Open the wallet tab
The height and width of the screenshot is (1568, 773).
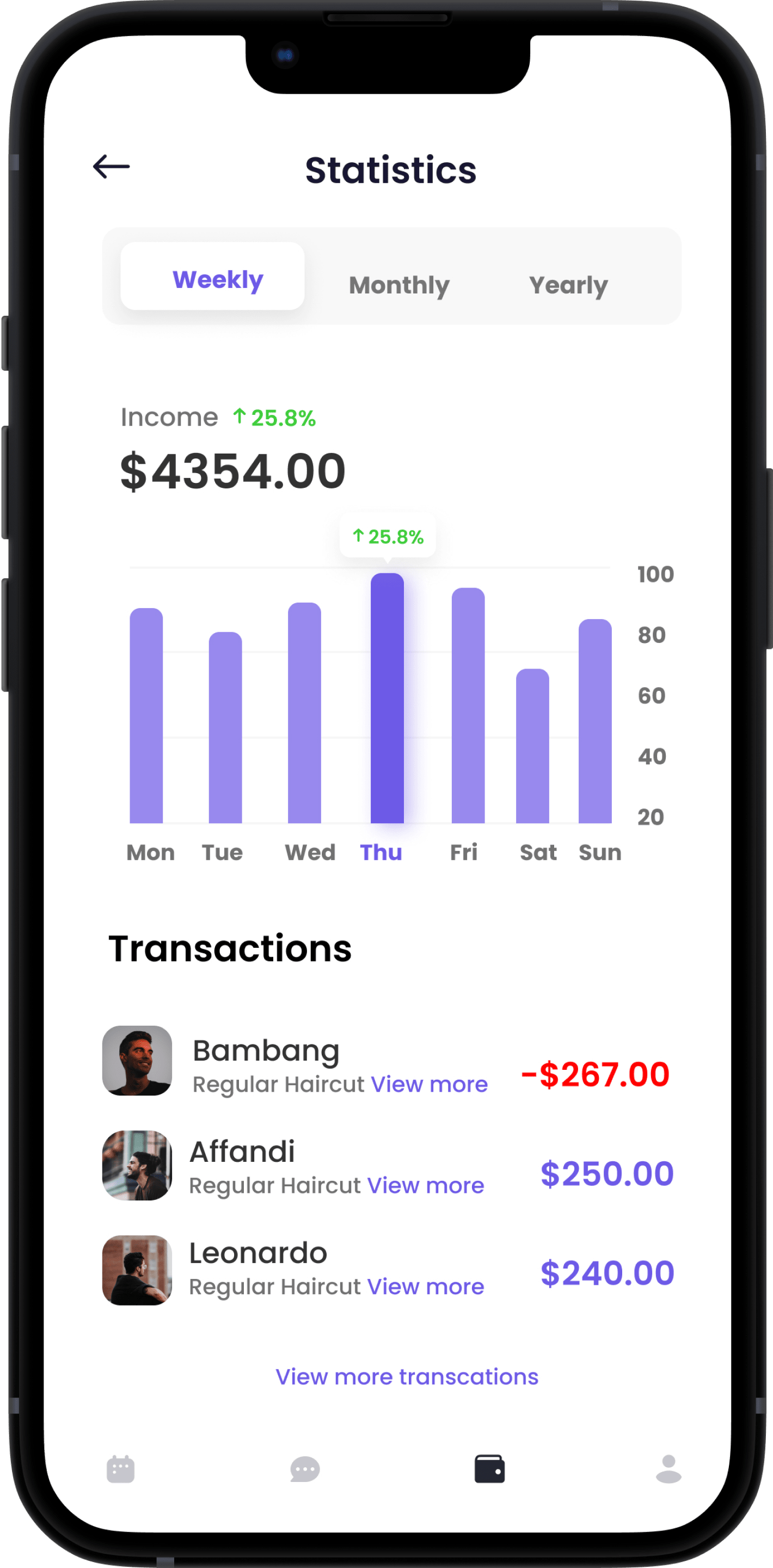[x=489, y=1469]
